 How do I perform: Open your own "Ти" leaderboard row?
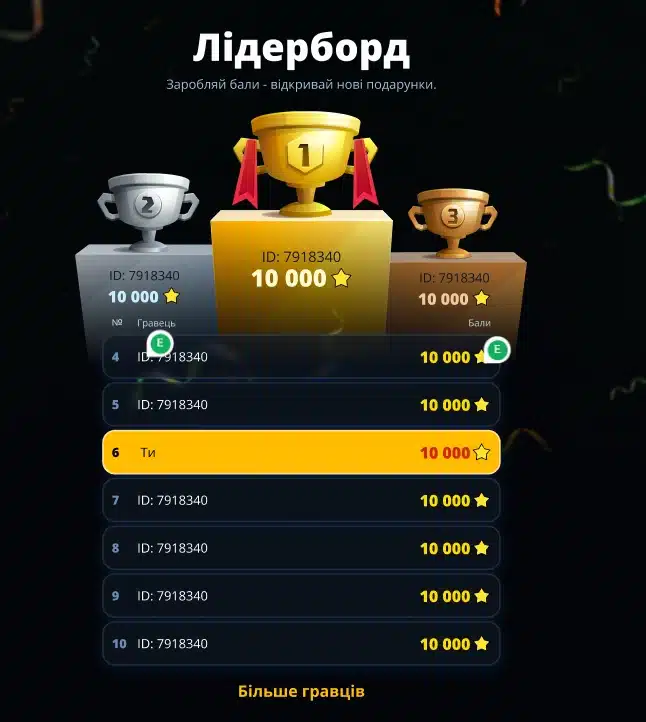tap(301, 452)
